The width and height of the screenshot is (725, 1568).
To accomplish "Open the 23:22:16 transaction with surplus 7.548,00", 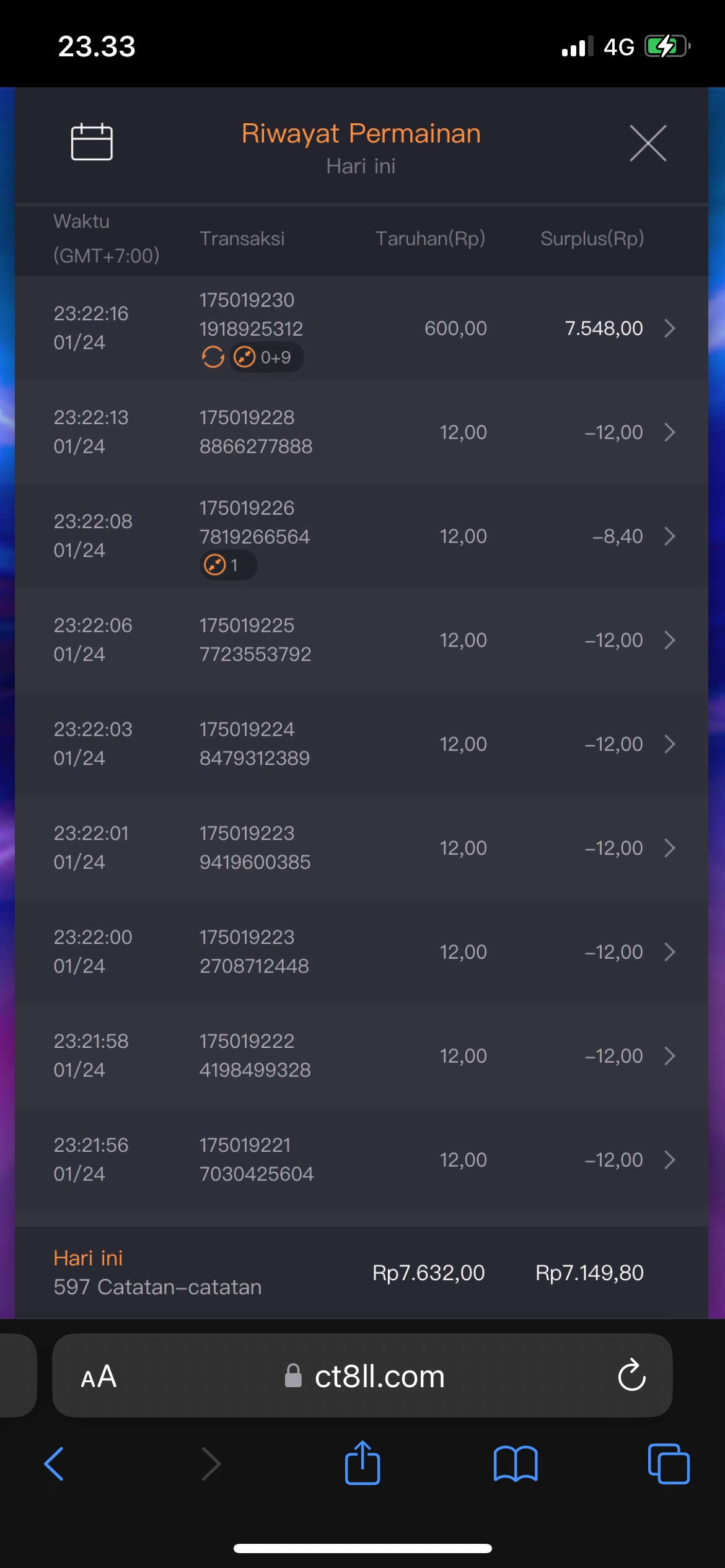I will (669, 328).
